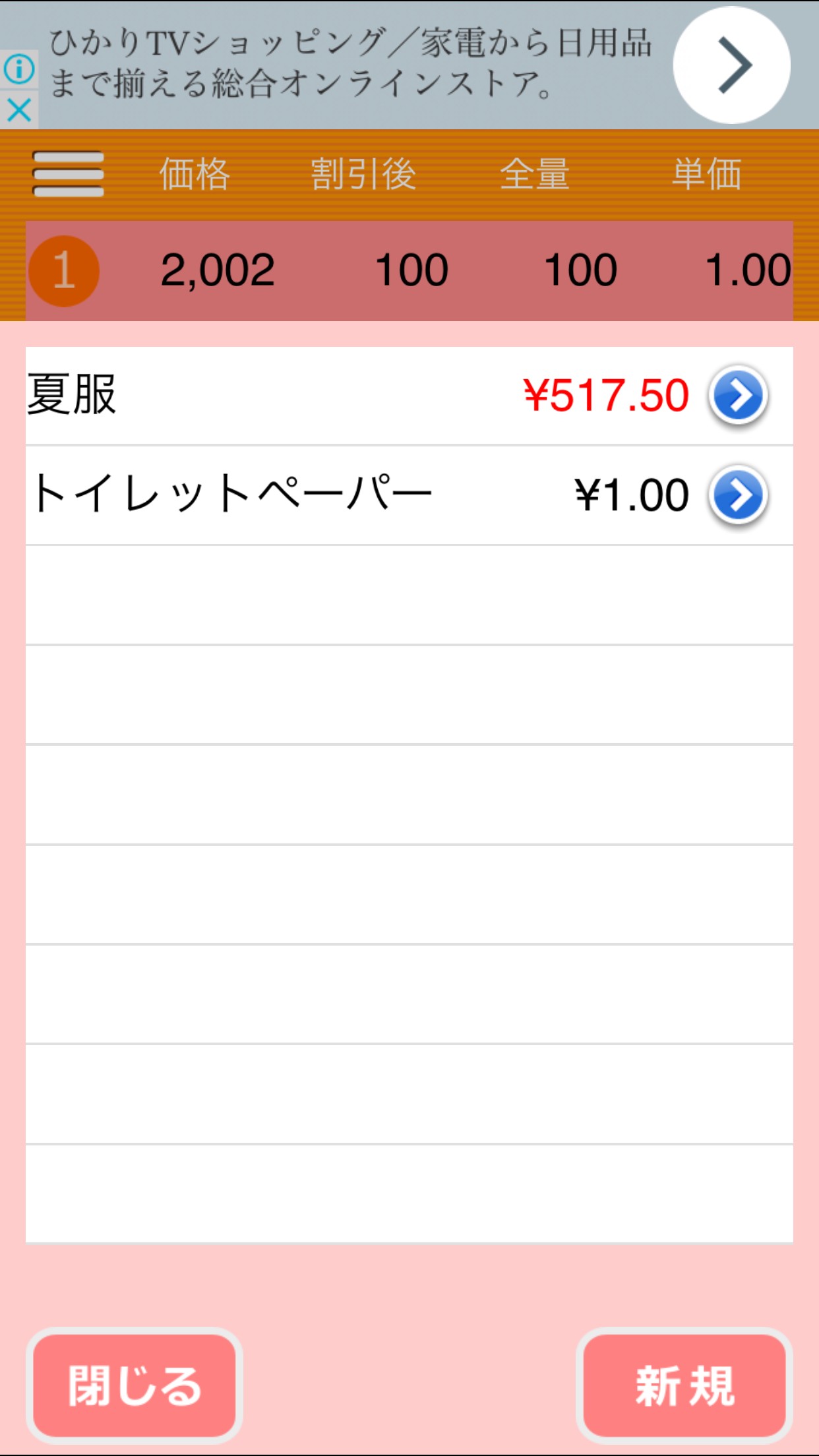Tap the 閉じる button
Viewport: 819px width, 1456px height.
coord(135,1385)
